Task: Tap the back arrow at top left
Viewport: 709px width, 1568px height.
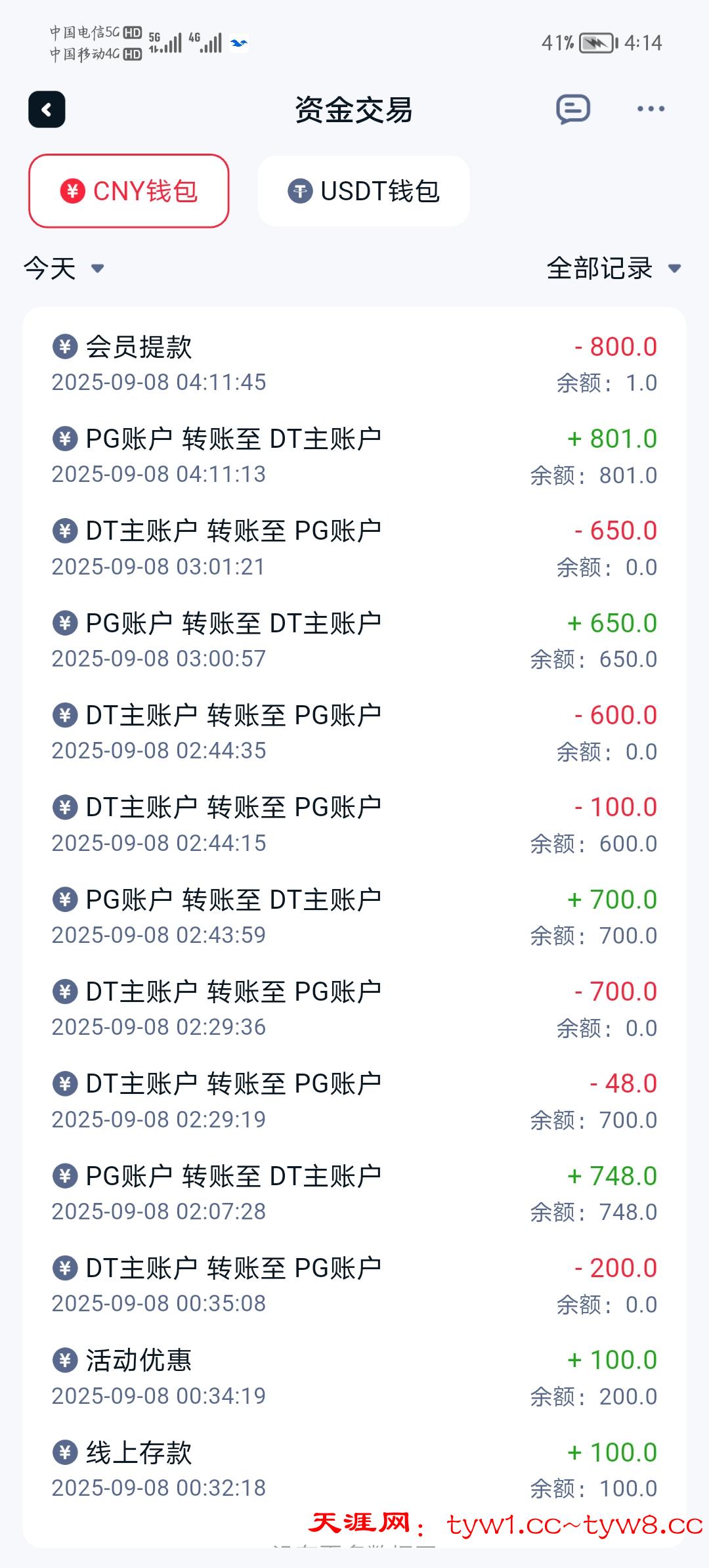Action: (x=48, y=109)
